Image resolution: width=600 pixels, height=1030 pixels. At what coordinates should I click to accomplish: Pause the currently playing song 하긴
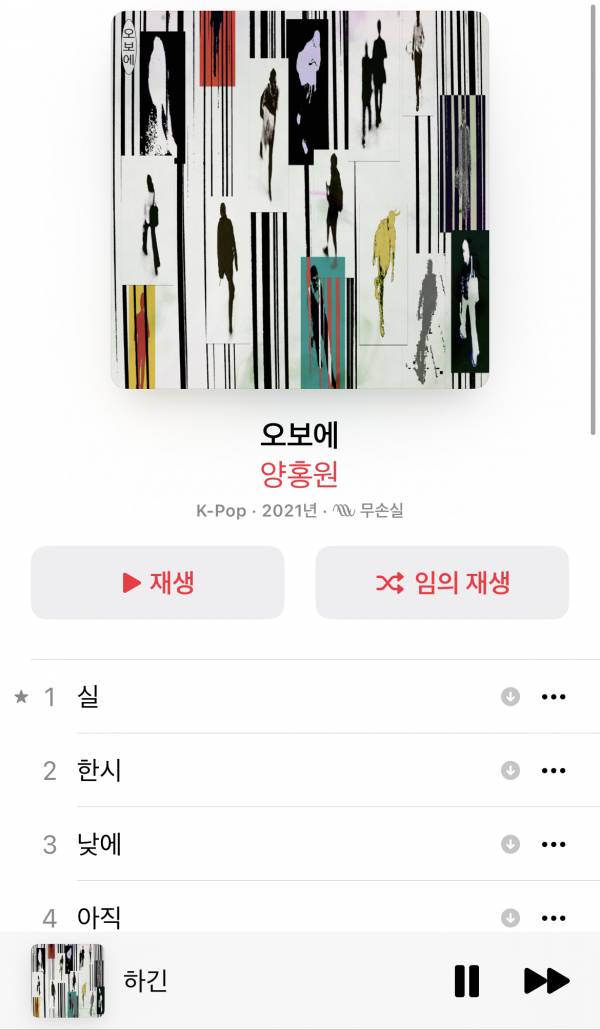[x=466, y=981]
